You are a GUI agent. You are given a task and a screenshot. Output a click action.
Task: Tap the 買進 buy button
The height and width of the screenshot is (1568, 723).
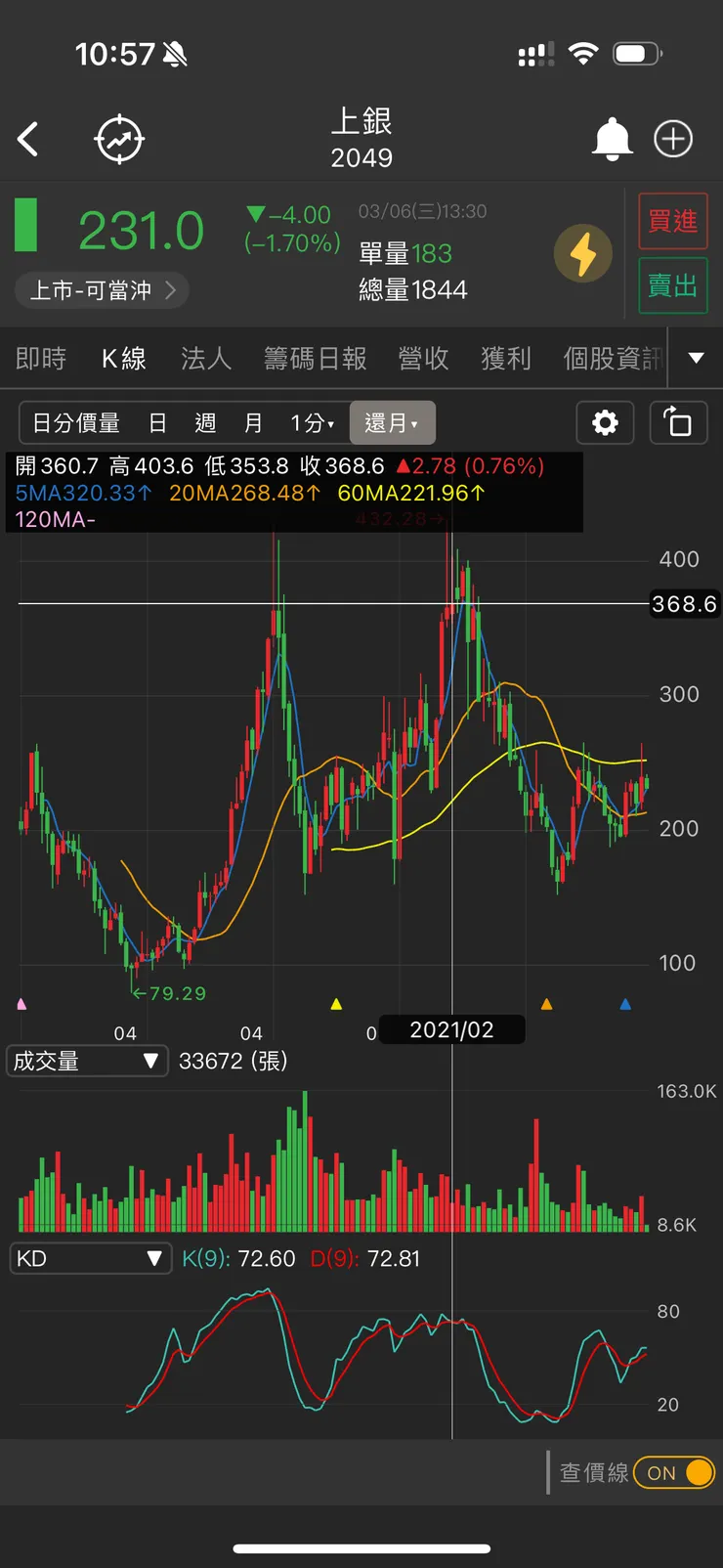pyautogui.click(x=672, y=222)
